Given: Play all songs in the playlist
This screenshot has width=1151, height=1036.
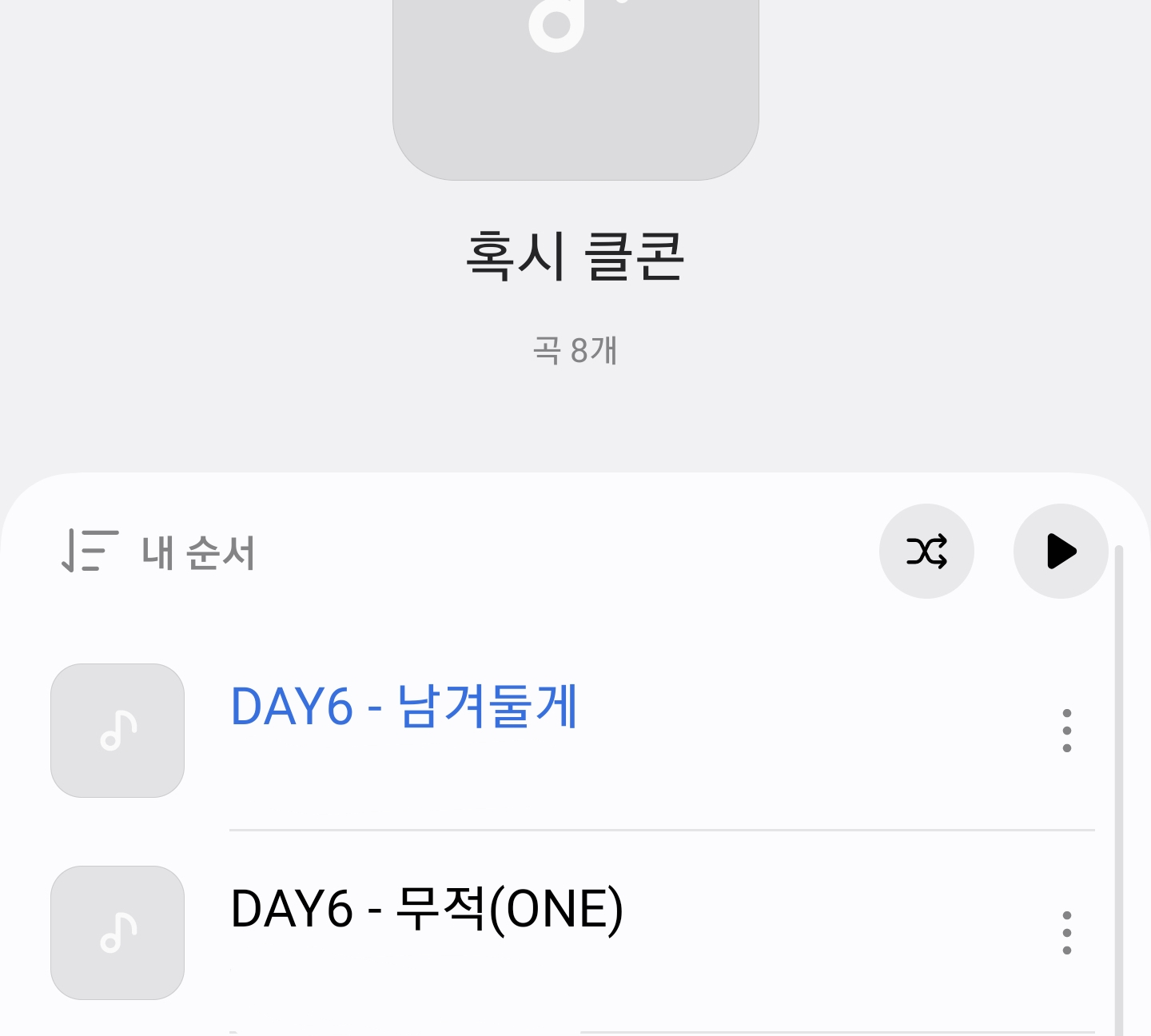Looking at the screenshot, I should [1061, 551].
